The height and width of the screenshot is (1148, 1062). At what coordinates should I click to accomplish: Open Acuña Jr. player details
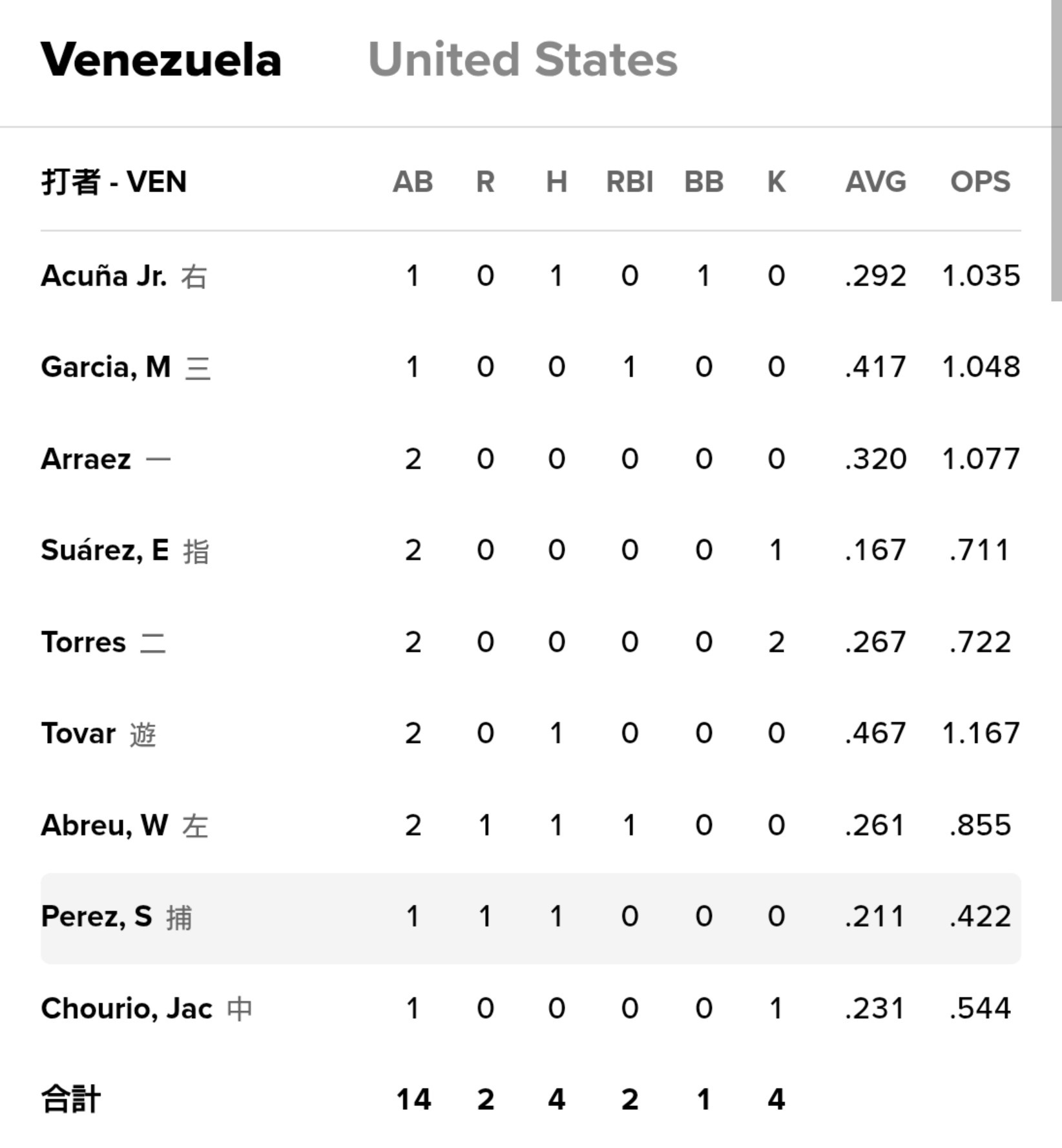(x=104, y=276)
